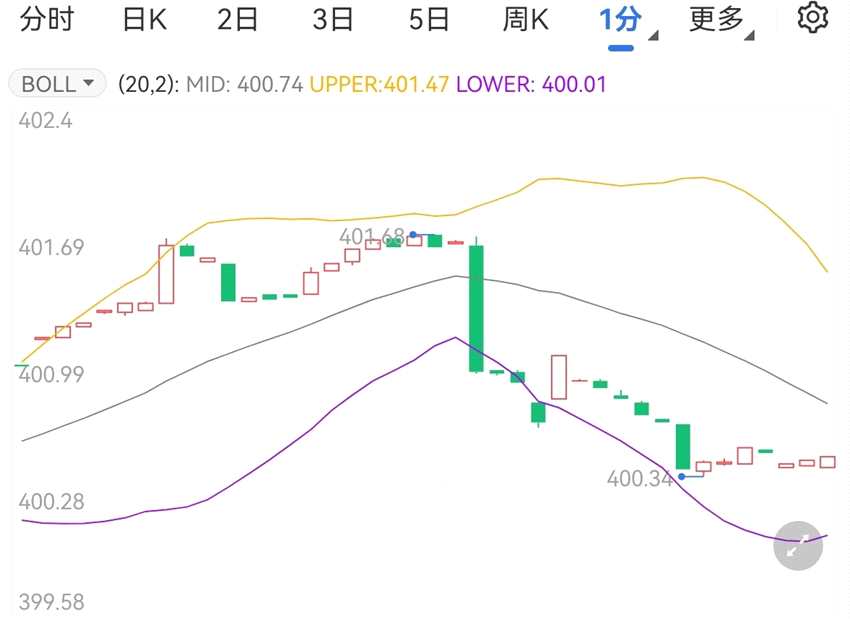Switch to the 2日 chart view
This screenshot has height=619, width=850.
pyautogui.click(x=237, y=19)
